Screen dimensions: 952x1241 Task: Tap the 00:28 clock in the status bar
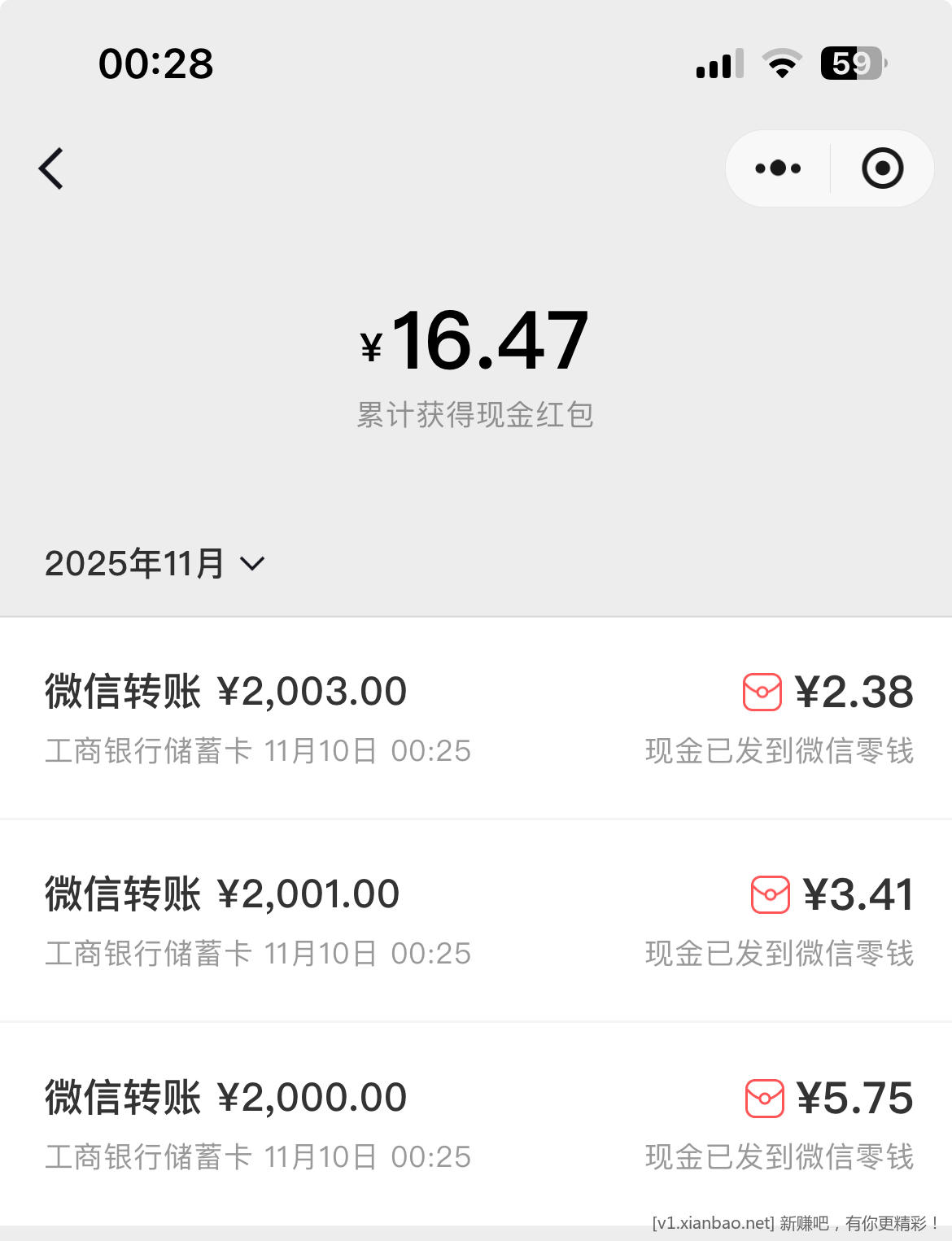coord(155,63)
